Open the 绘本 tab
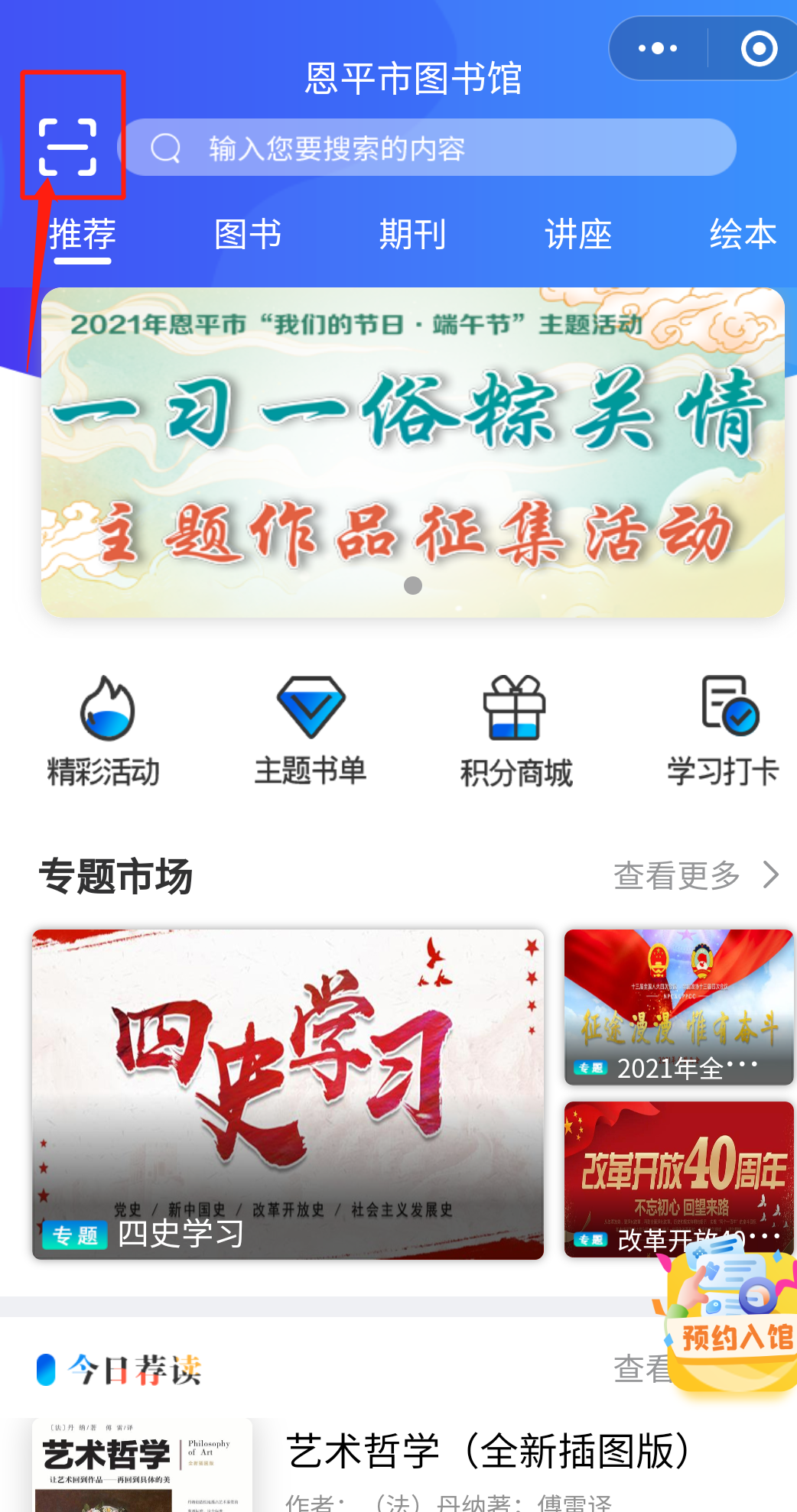797x1512 pixels. 743,234
